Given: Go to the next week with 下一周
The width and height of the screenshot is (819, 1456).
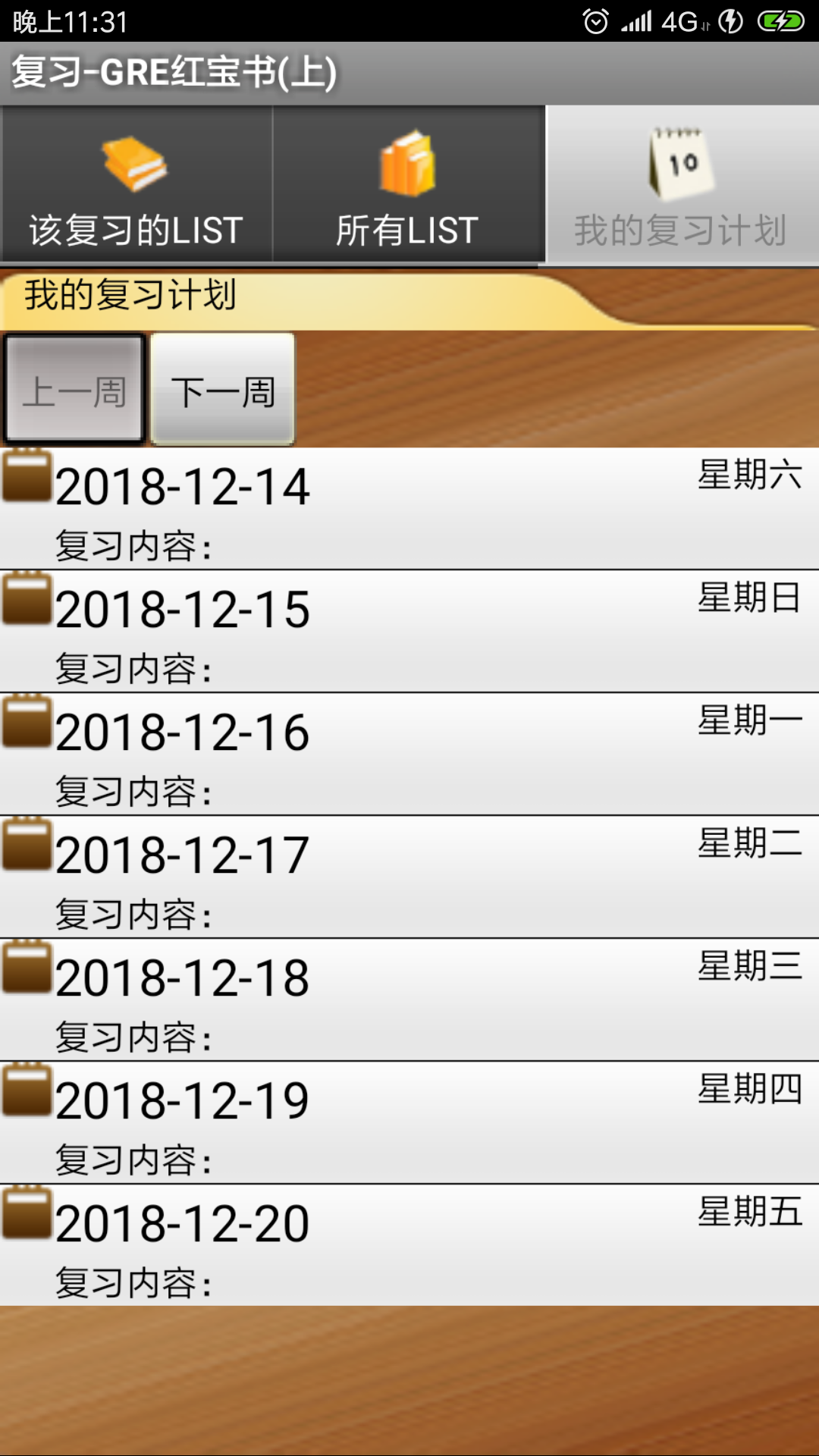Looking at the screenshot, I should coord(223,390).
